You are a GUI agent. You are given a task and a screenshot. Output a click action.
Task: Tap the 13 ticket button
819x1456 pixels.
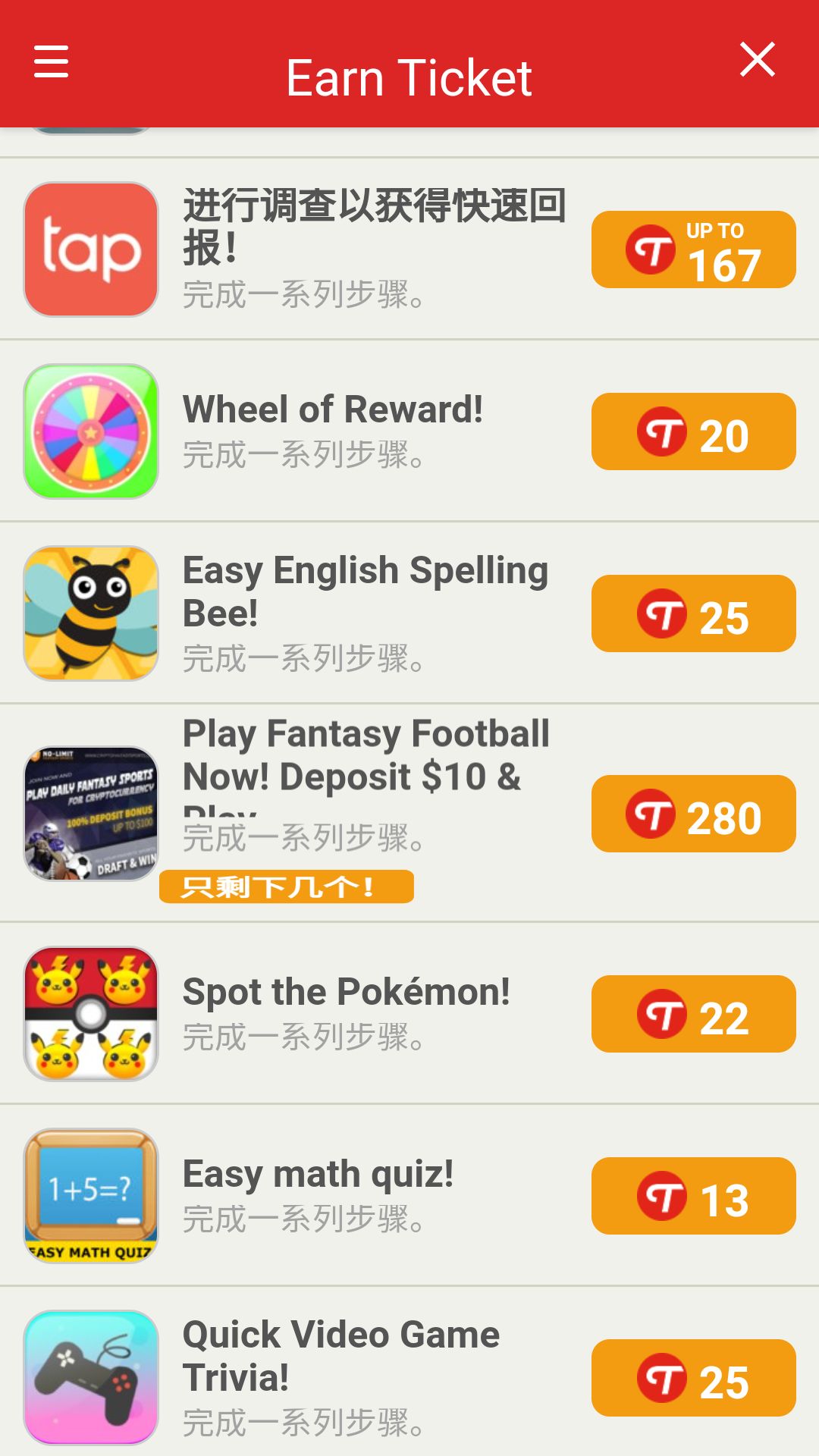[x=693, y=1196]
